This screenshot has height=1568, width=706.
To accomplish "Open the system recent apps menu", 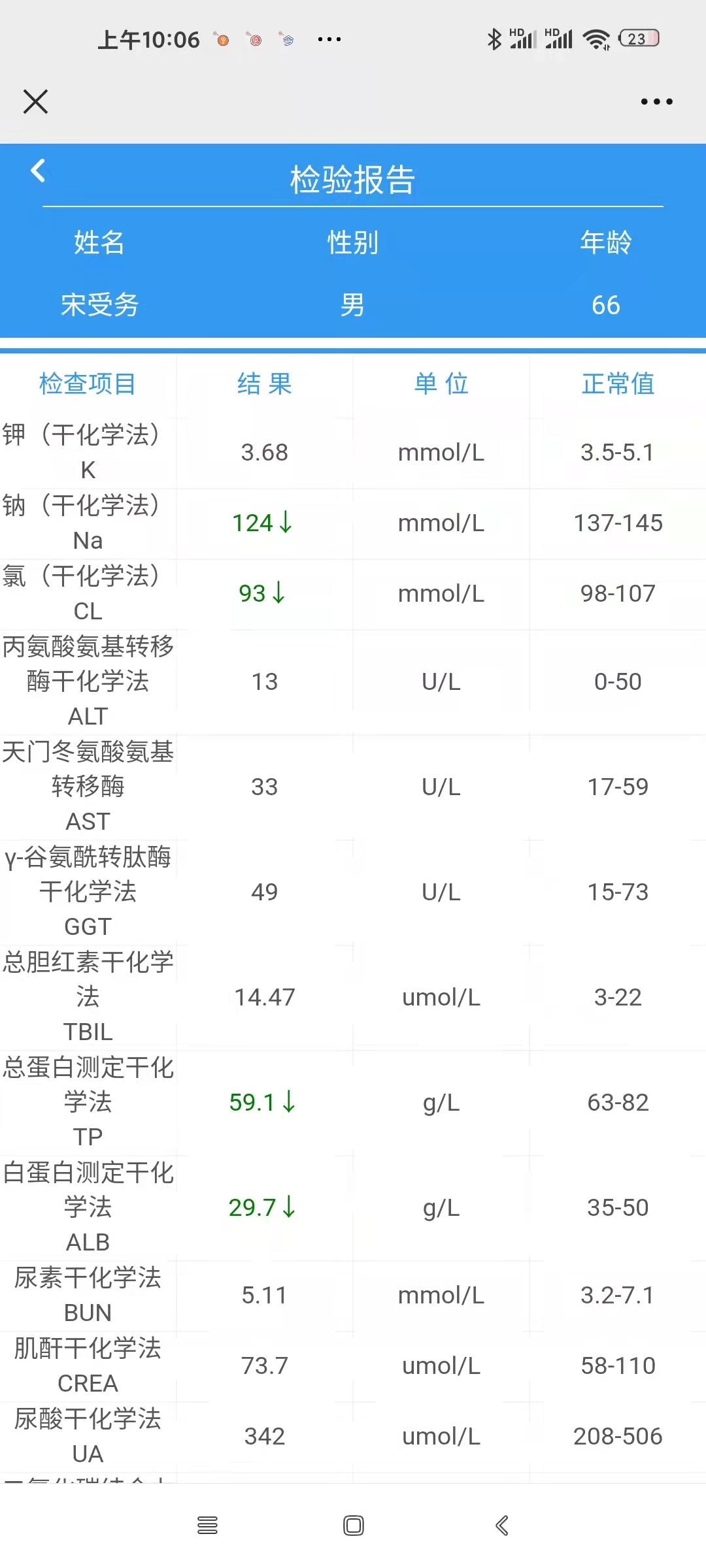I will tap(207, 1526).
